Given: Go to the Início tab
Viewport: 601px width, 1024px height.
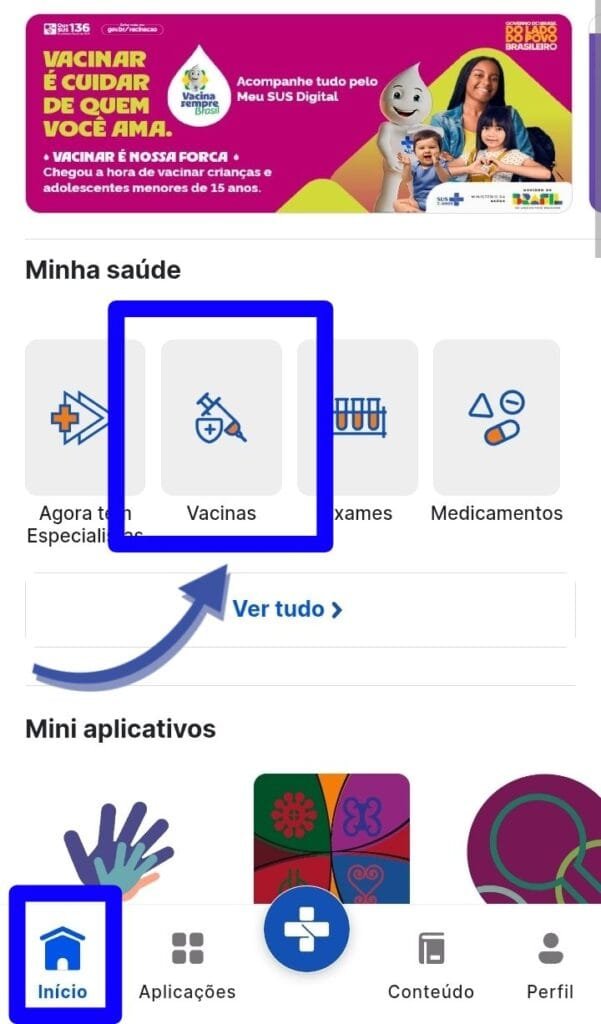Looking at the screenshot, I should tap(63, 962).
